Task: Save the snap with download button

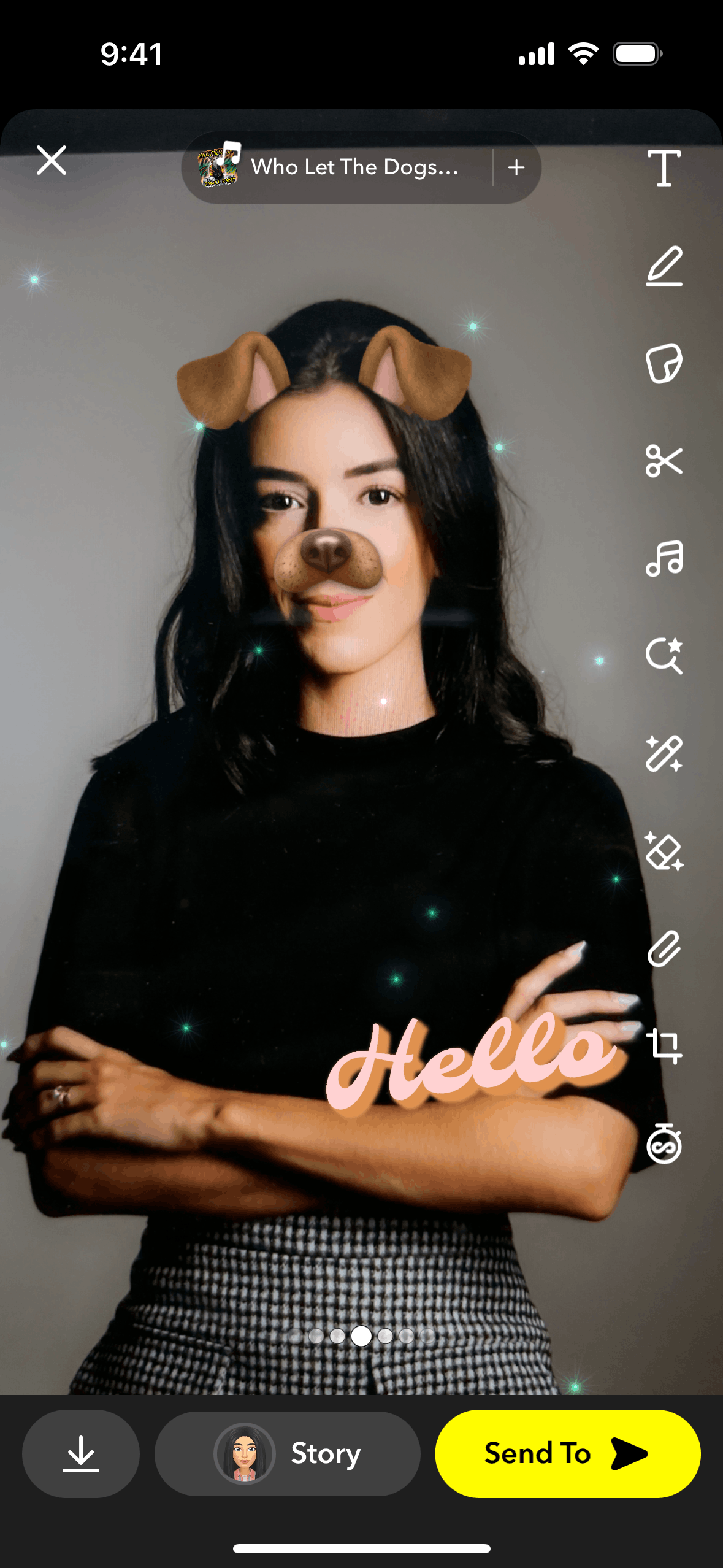Action: click(81, 1453)
